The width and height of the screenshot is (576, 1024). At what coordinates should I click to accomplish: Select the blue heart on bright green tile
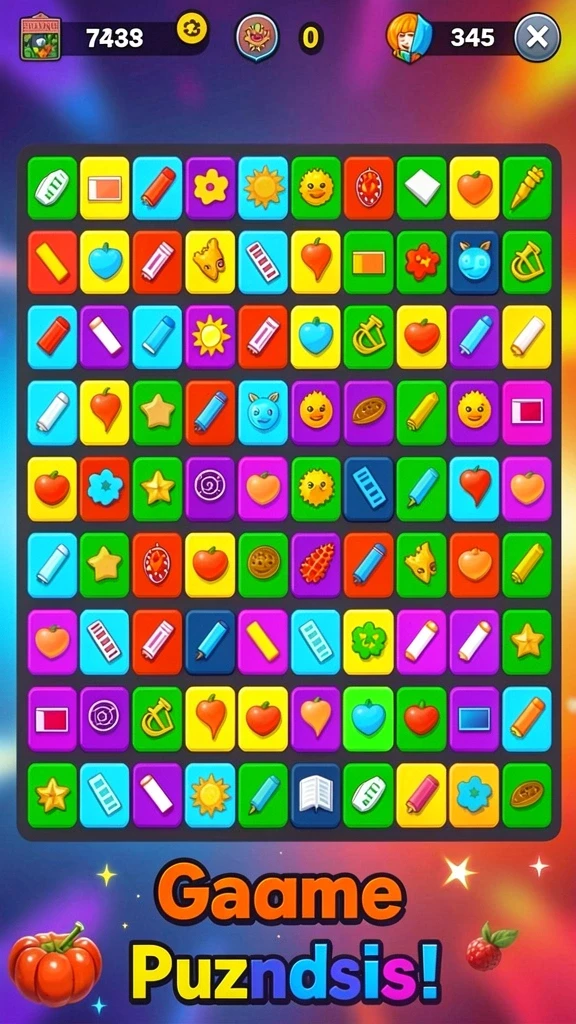(x=369, y=718)
